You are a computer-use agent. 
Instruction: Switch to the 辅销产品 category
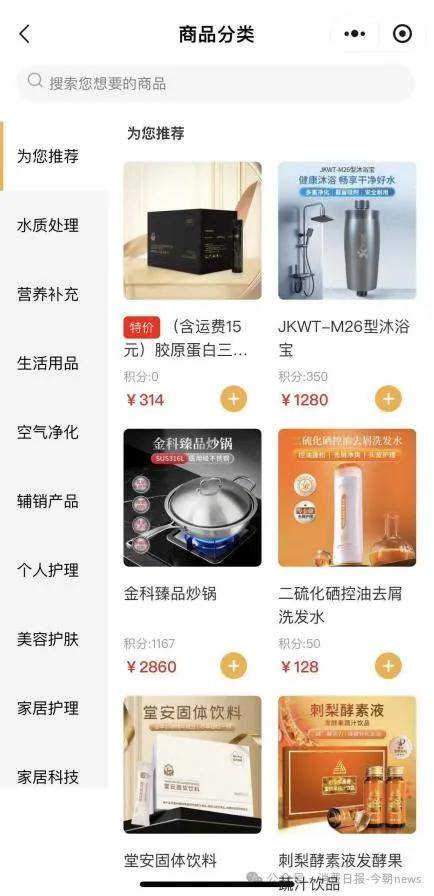tap(48, 502)
